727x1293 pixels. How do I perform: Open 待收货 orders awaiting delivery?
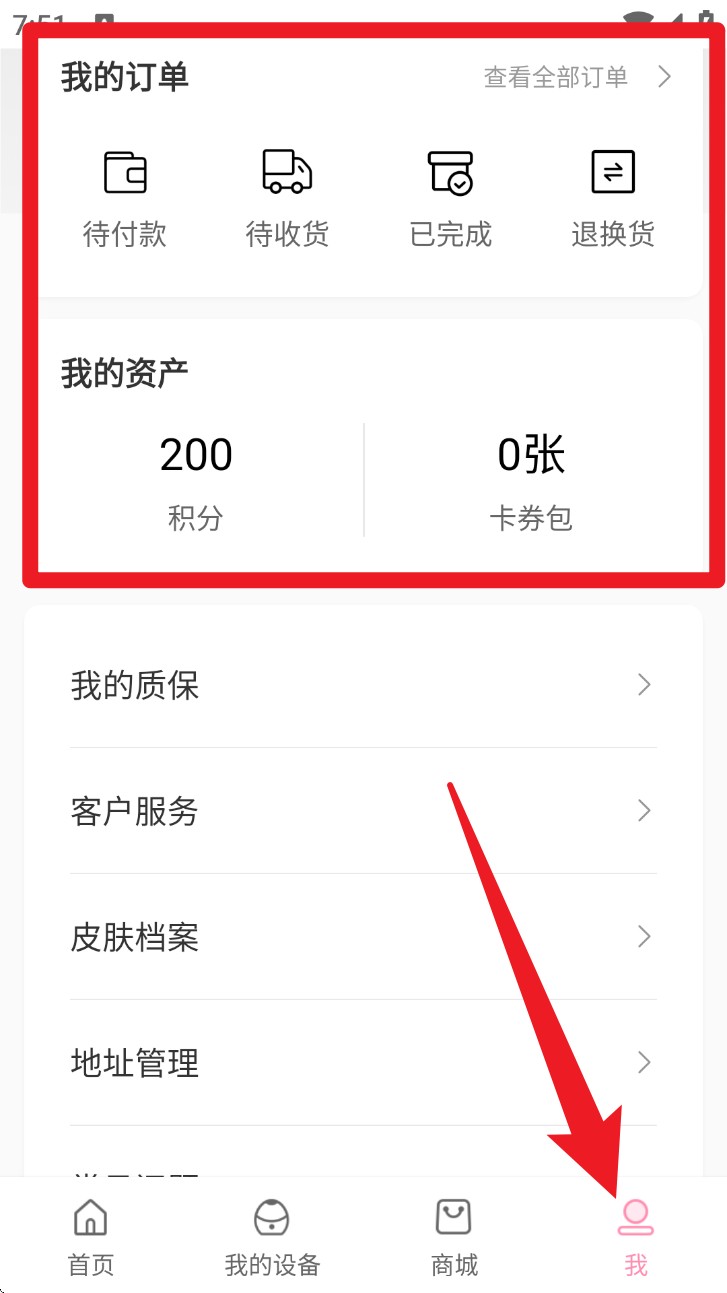point(287,198)
